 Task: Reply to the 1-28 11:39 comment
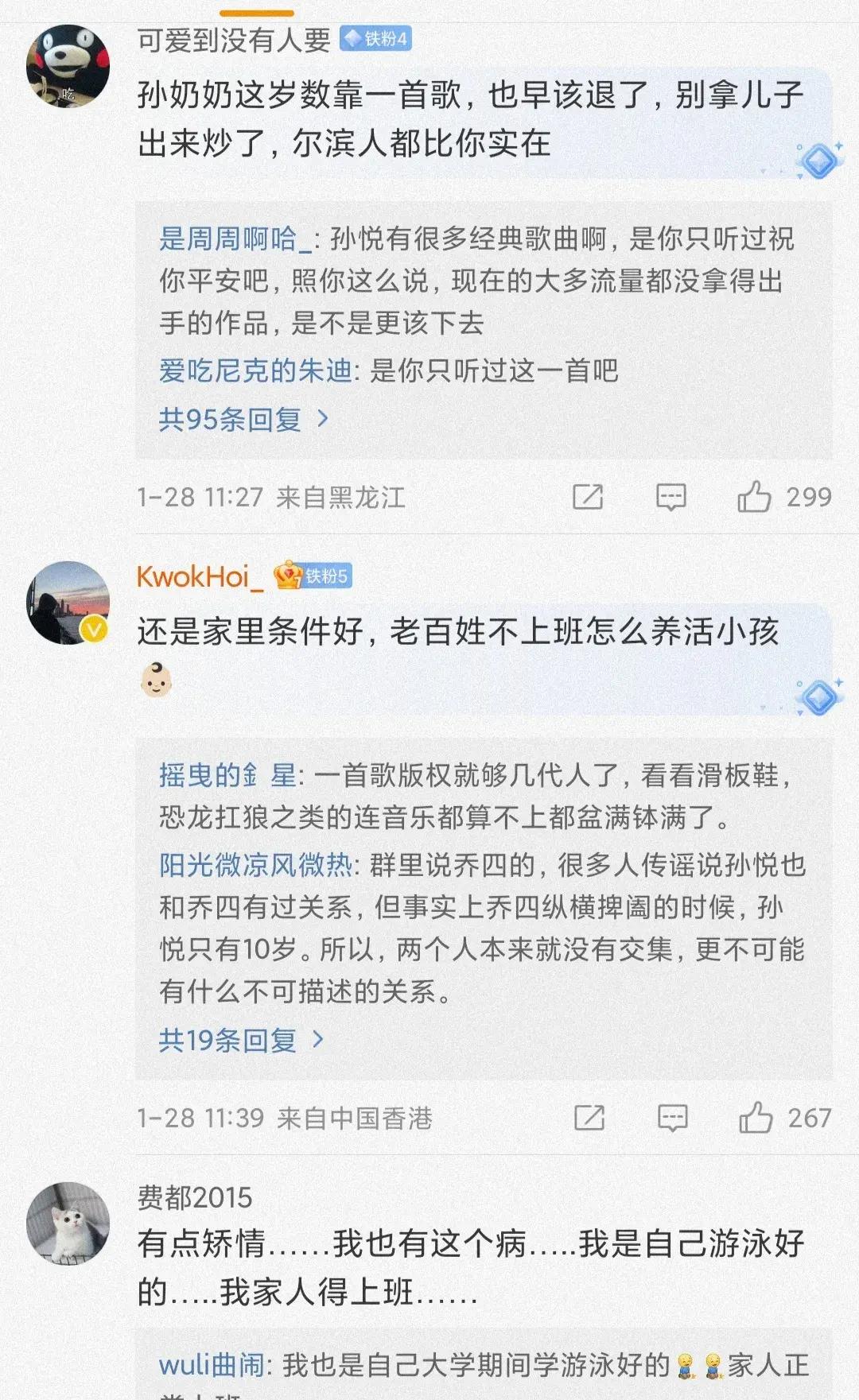(672, 1118)
